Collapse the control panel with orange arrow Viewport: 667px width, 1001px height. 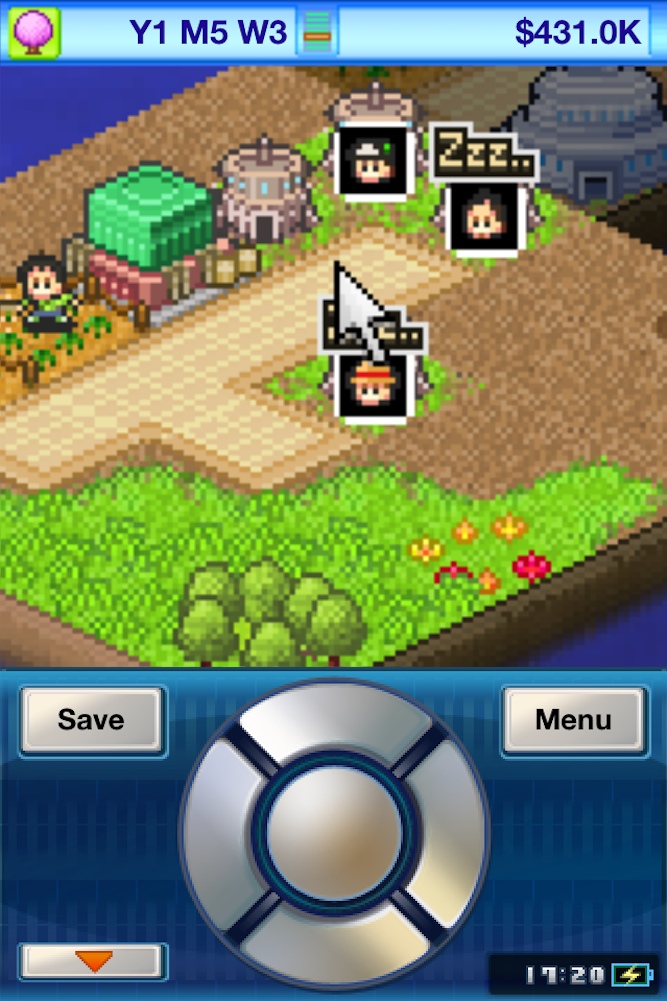coord(93,961)
